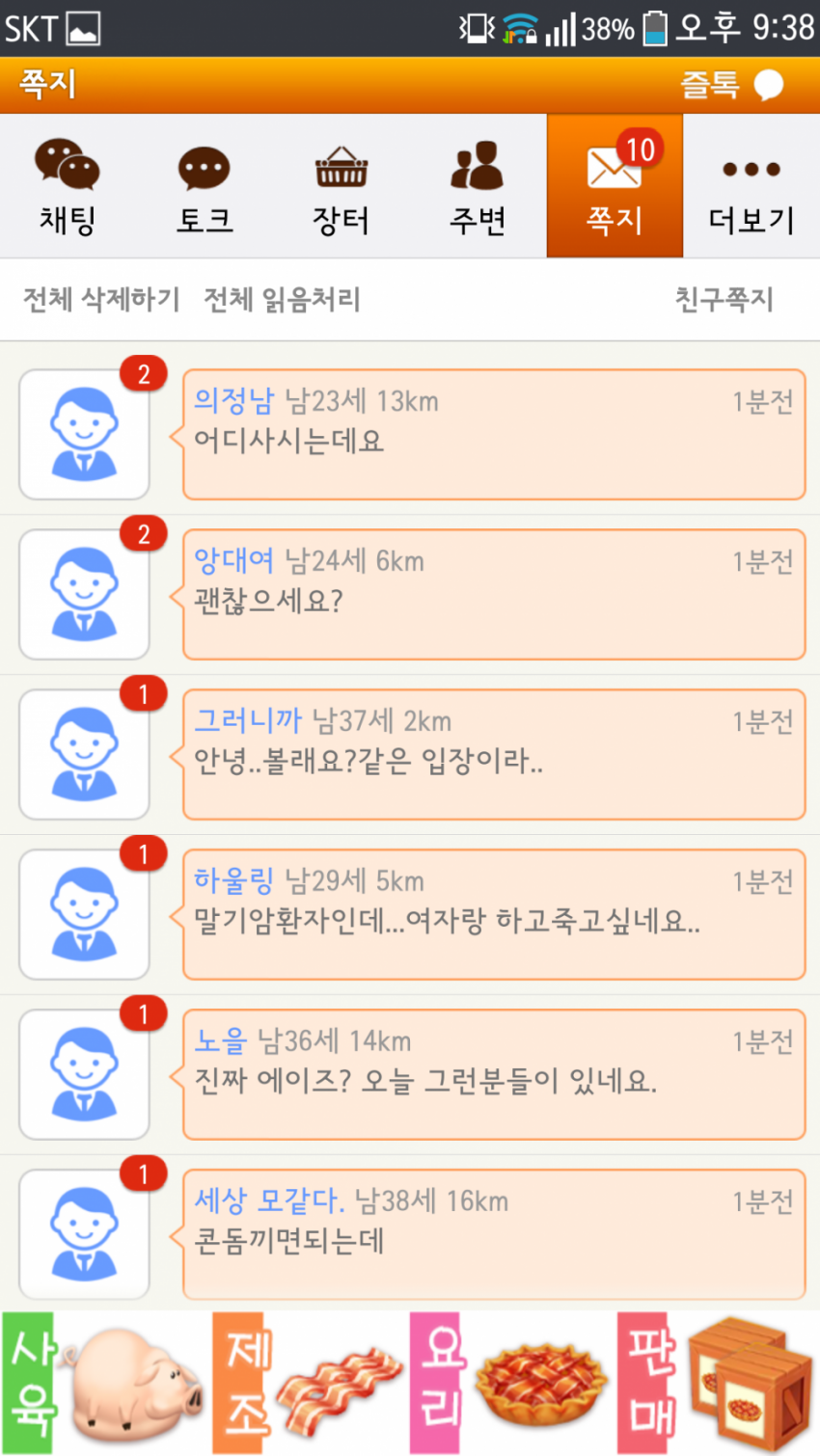This screenshot has height=1456, width=820.
Task: View 의정남's profile avatar
Action: click(84, 434)
